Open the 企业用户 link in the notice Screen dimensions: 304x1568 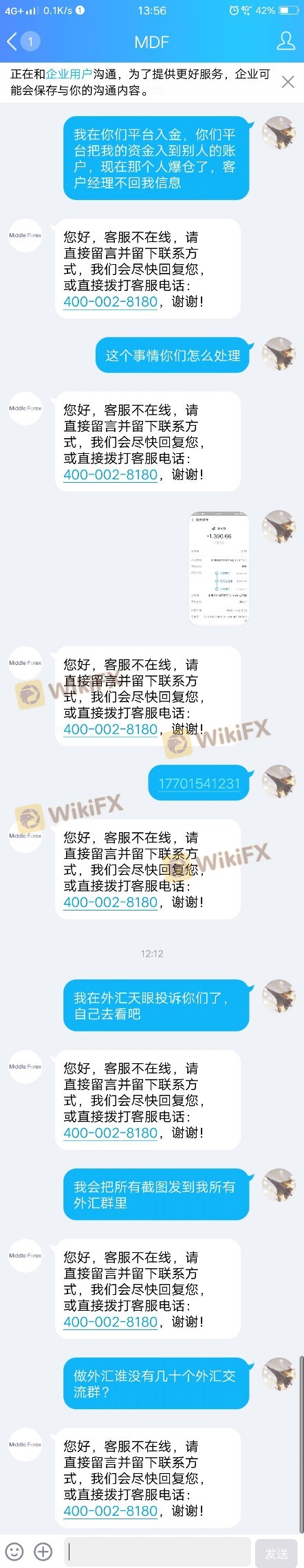69,74
